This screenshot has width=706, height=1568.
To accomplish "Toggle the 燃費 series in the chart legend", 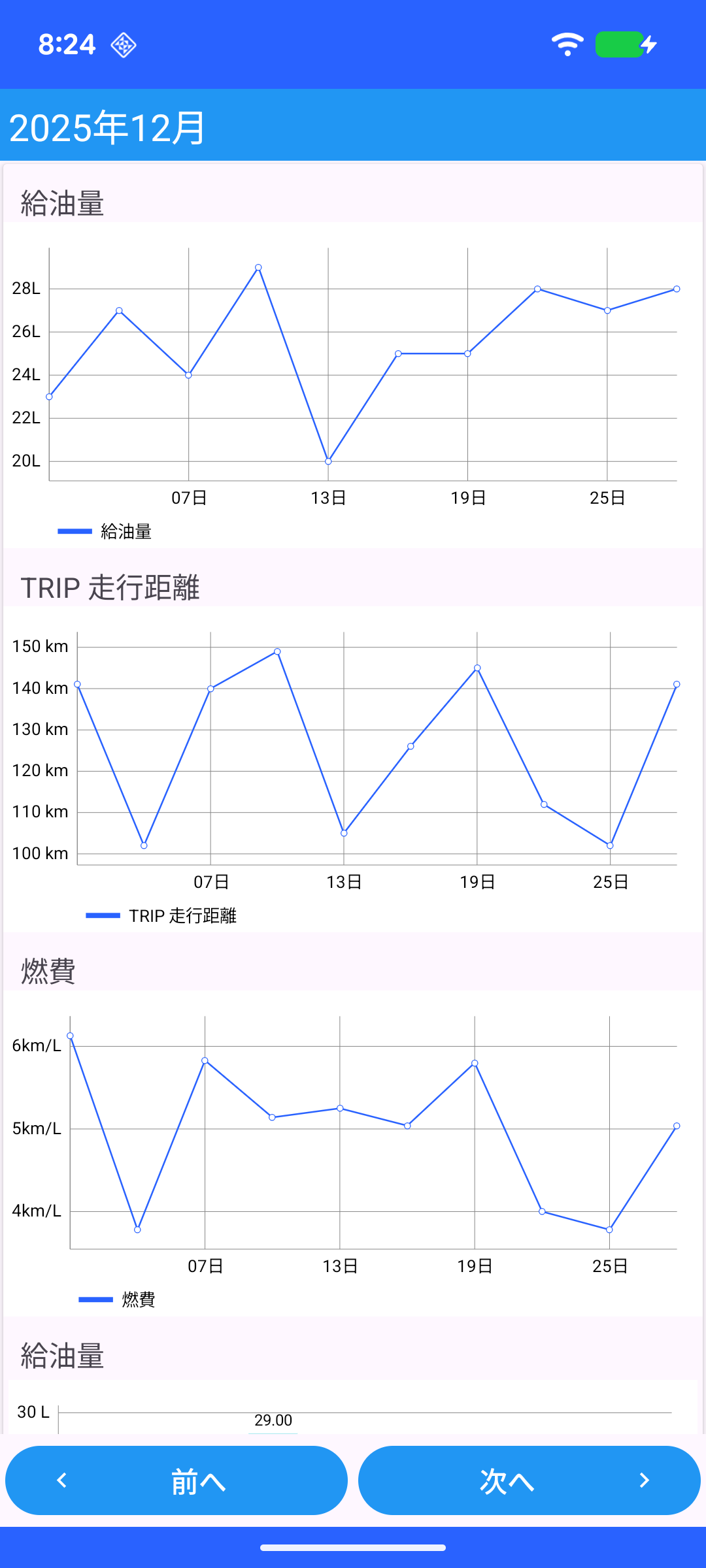I will pos(118,1299).
